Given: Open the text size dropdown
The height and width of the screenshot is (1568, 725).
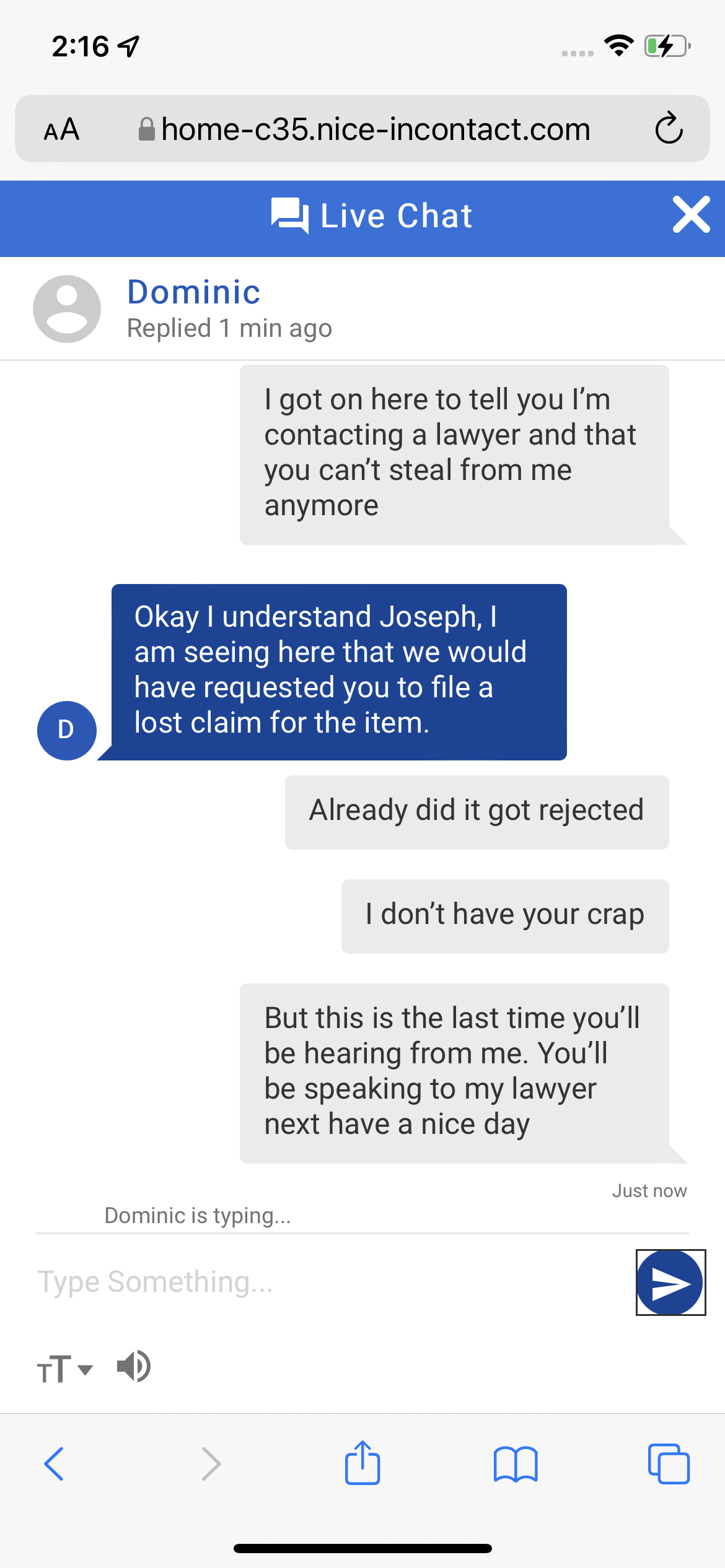Looking at the screenshot, I should click(x=64, y=1369).
